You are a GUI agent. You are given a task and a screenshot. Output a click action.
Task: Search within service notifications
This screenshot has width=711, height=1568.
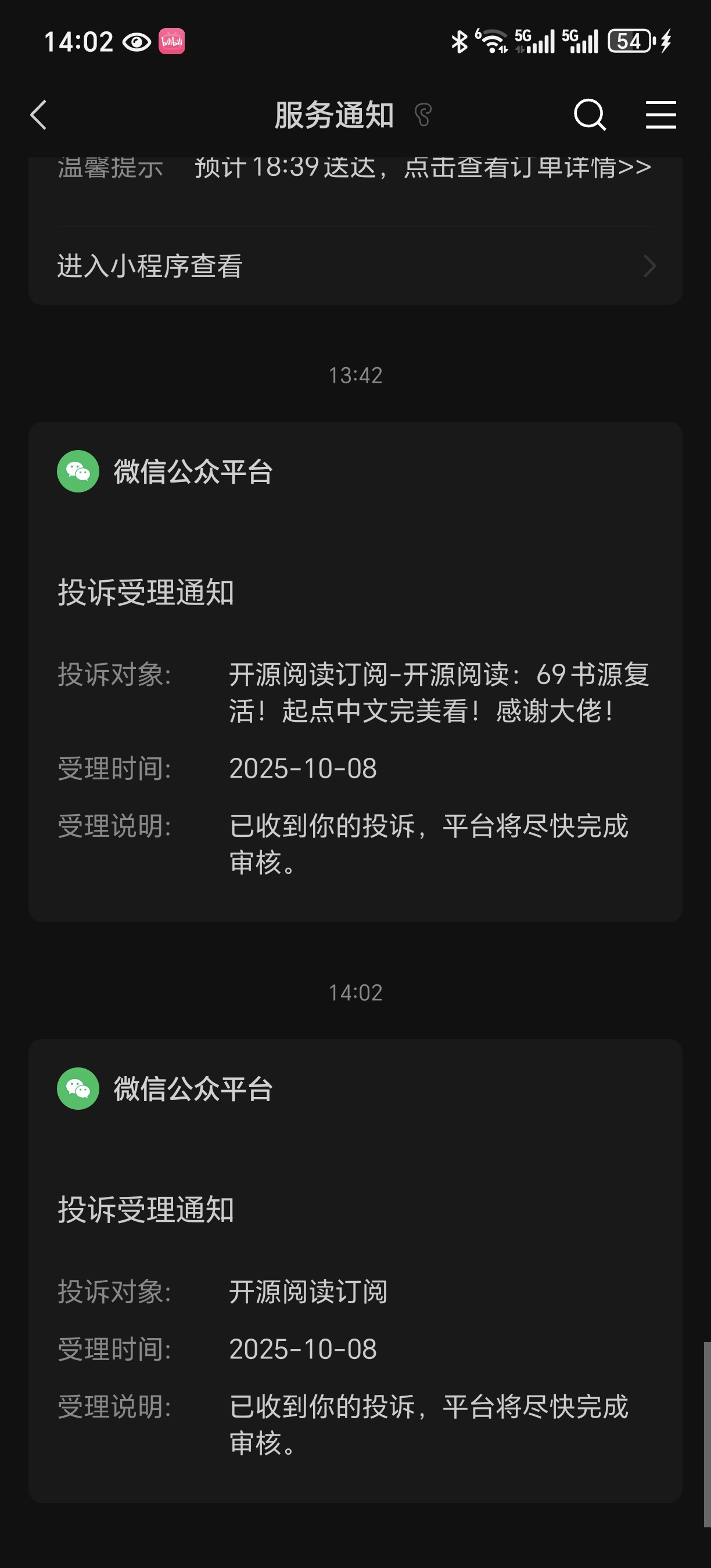[589, 115]
